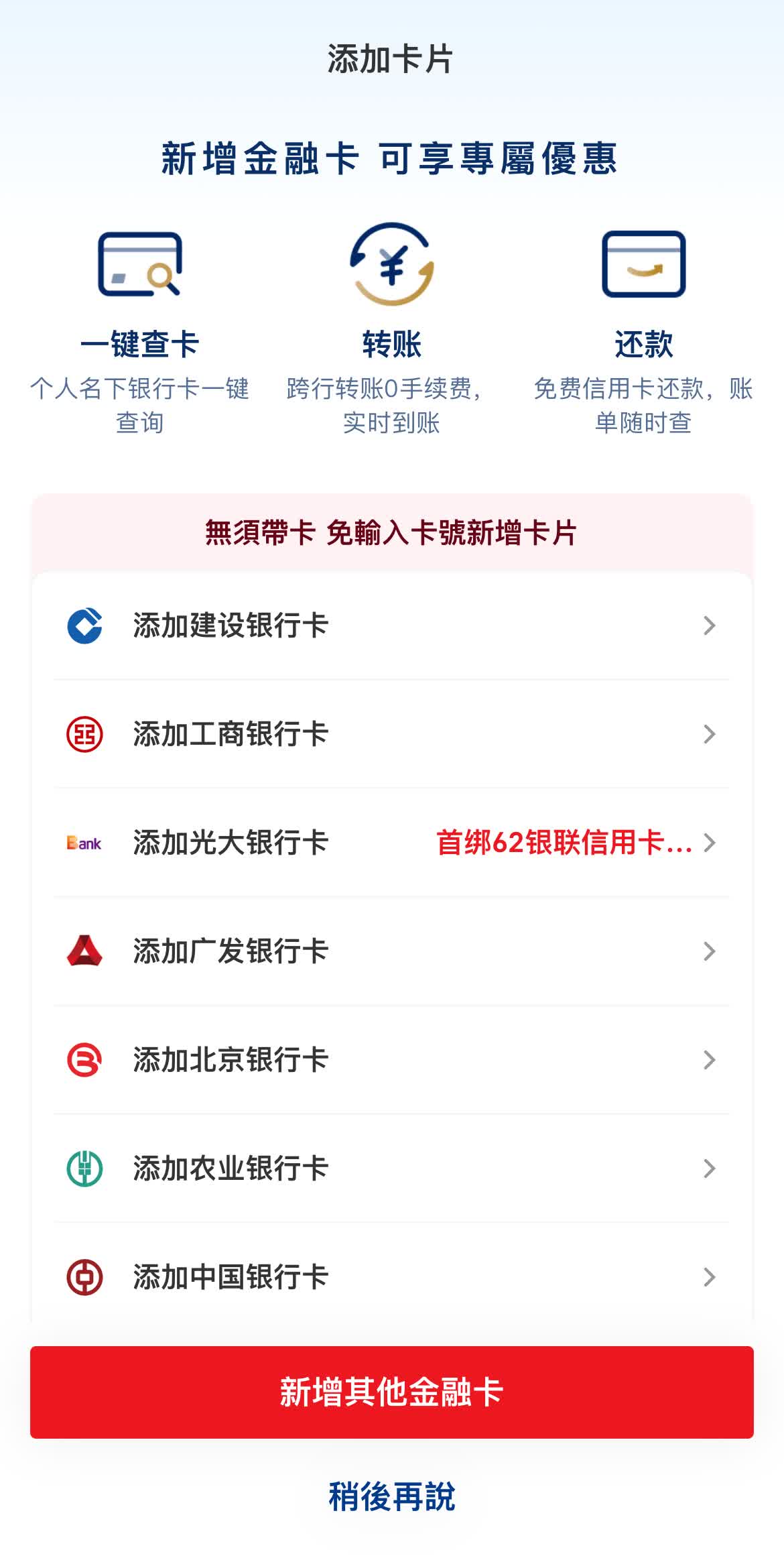784x1558 pixels.
Task: Add a 中国银行 card
Action: [392, 1277]
